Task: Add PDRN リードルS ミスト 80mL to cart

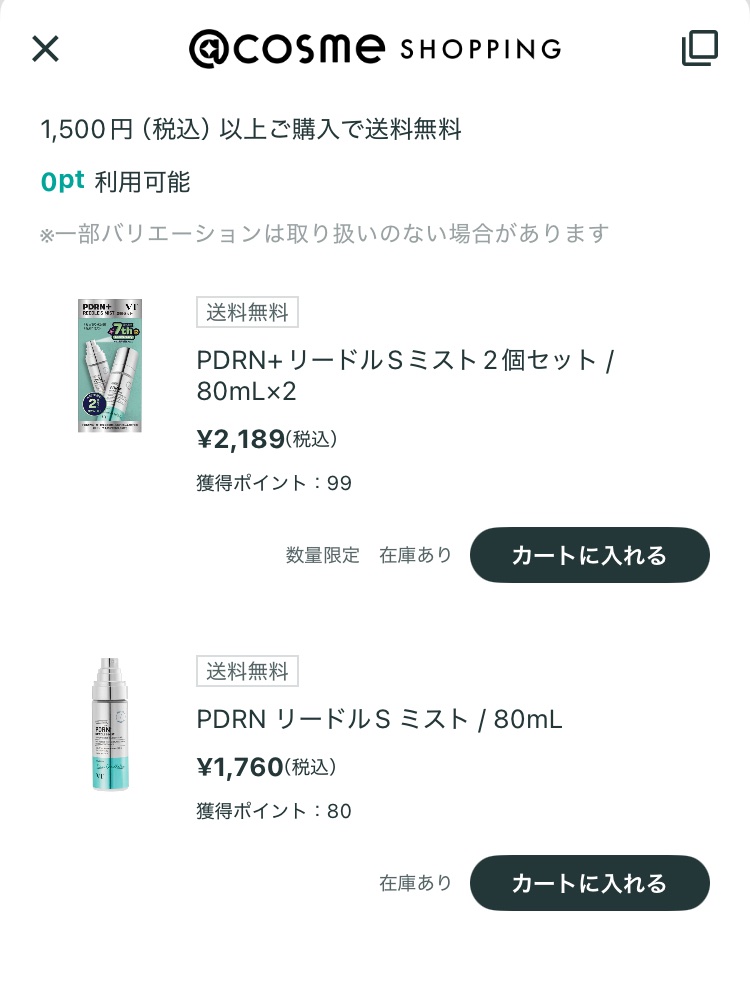Action: 589,883
